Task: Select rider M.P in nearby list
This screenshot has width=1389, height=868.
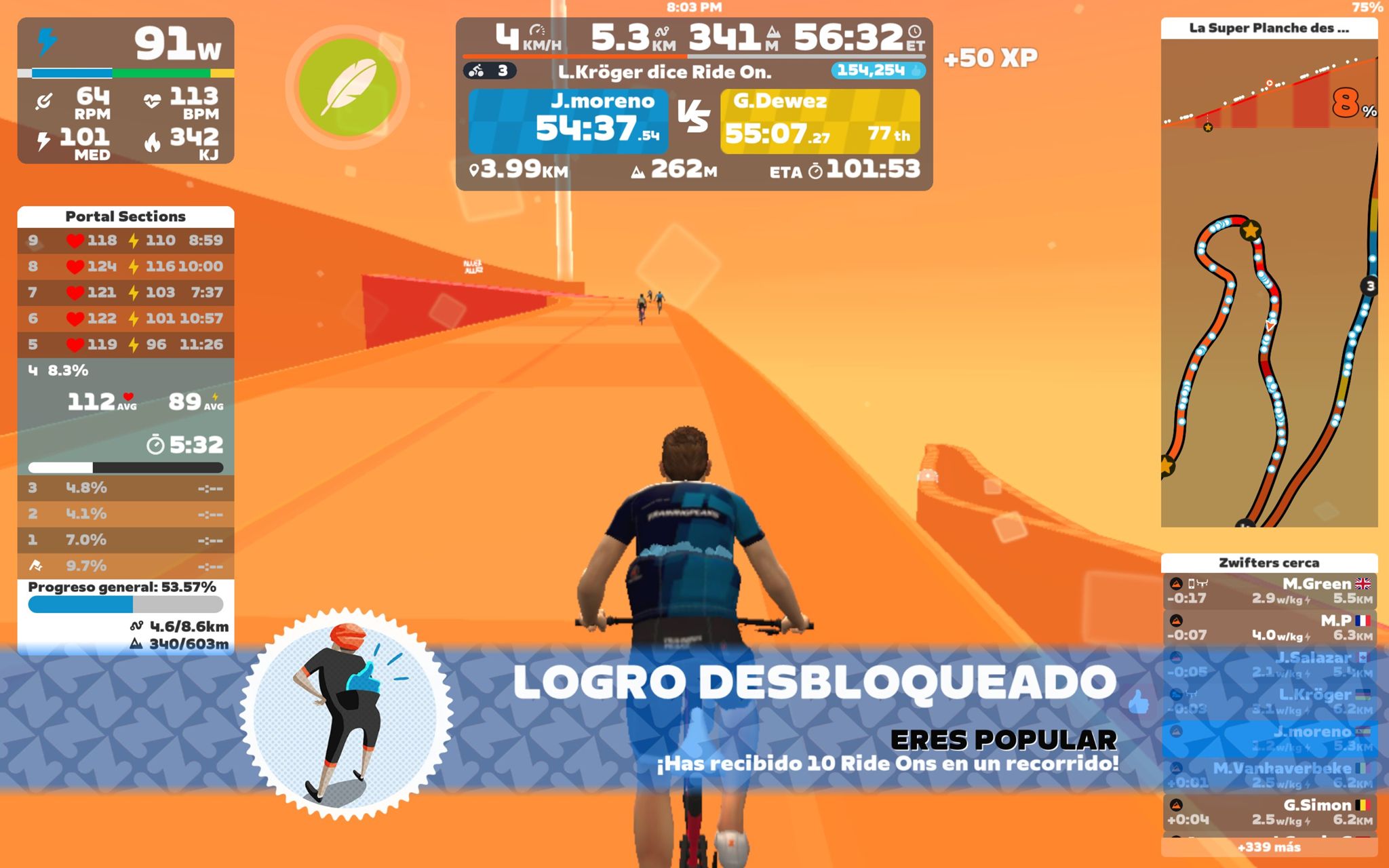Action: tap(1269, 628)
